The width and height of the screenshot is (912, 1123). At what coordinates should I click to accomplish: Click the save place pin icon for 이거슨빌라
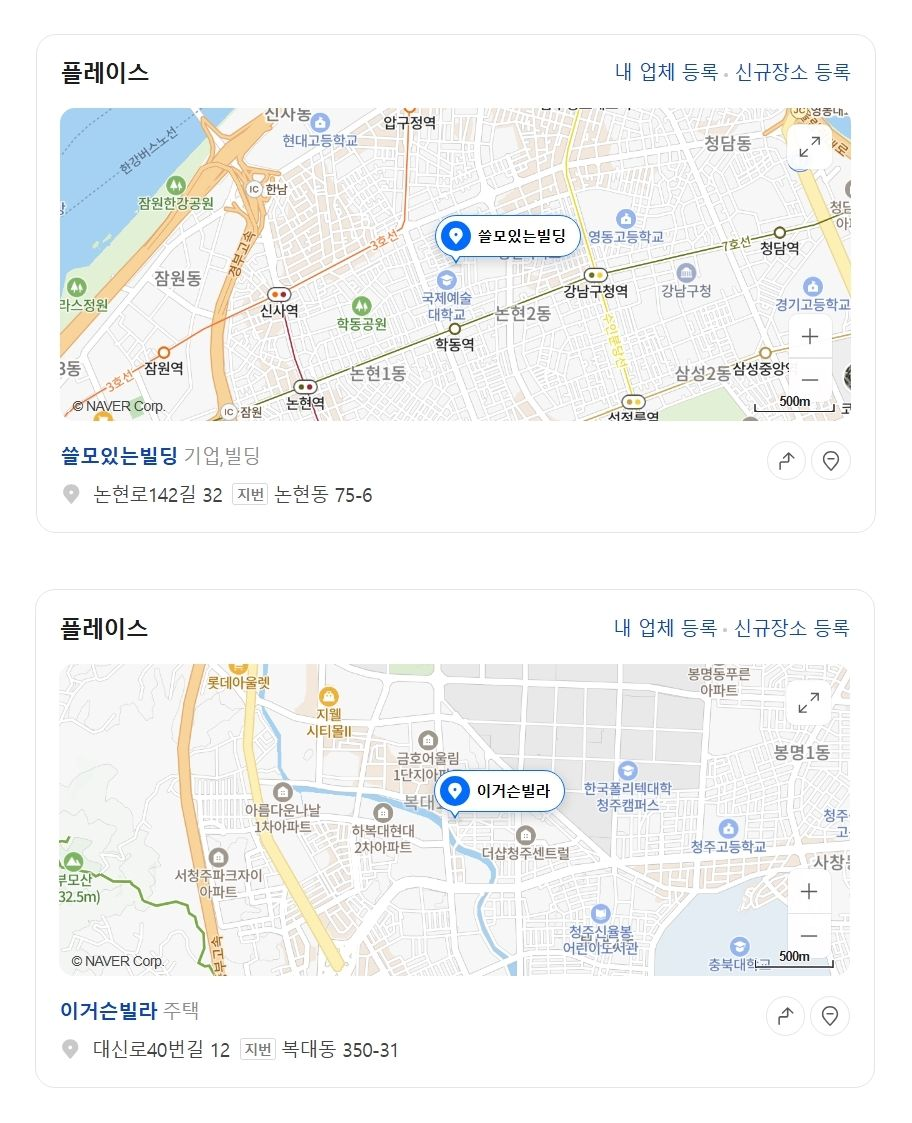829,1016
